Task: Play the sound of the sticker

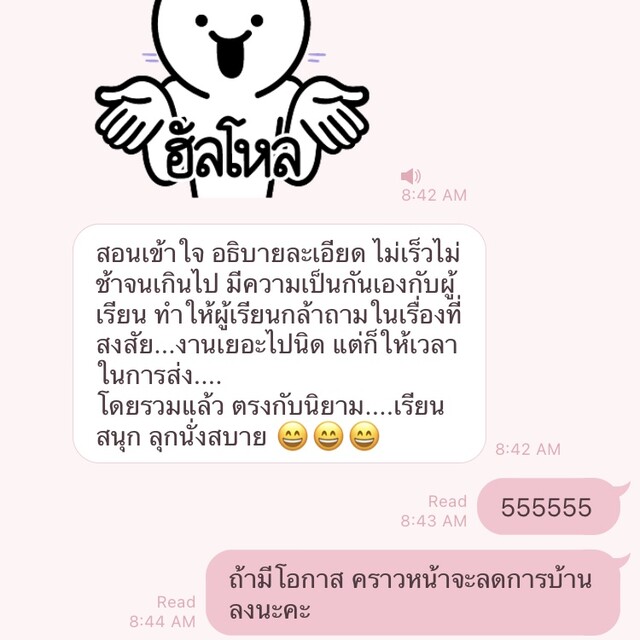Action: pyautogui.click(x=410, y=176)
